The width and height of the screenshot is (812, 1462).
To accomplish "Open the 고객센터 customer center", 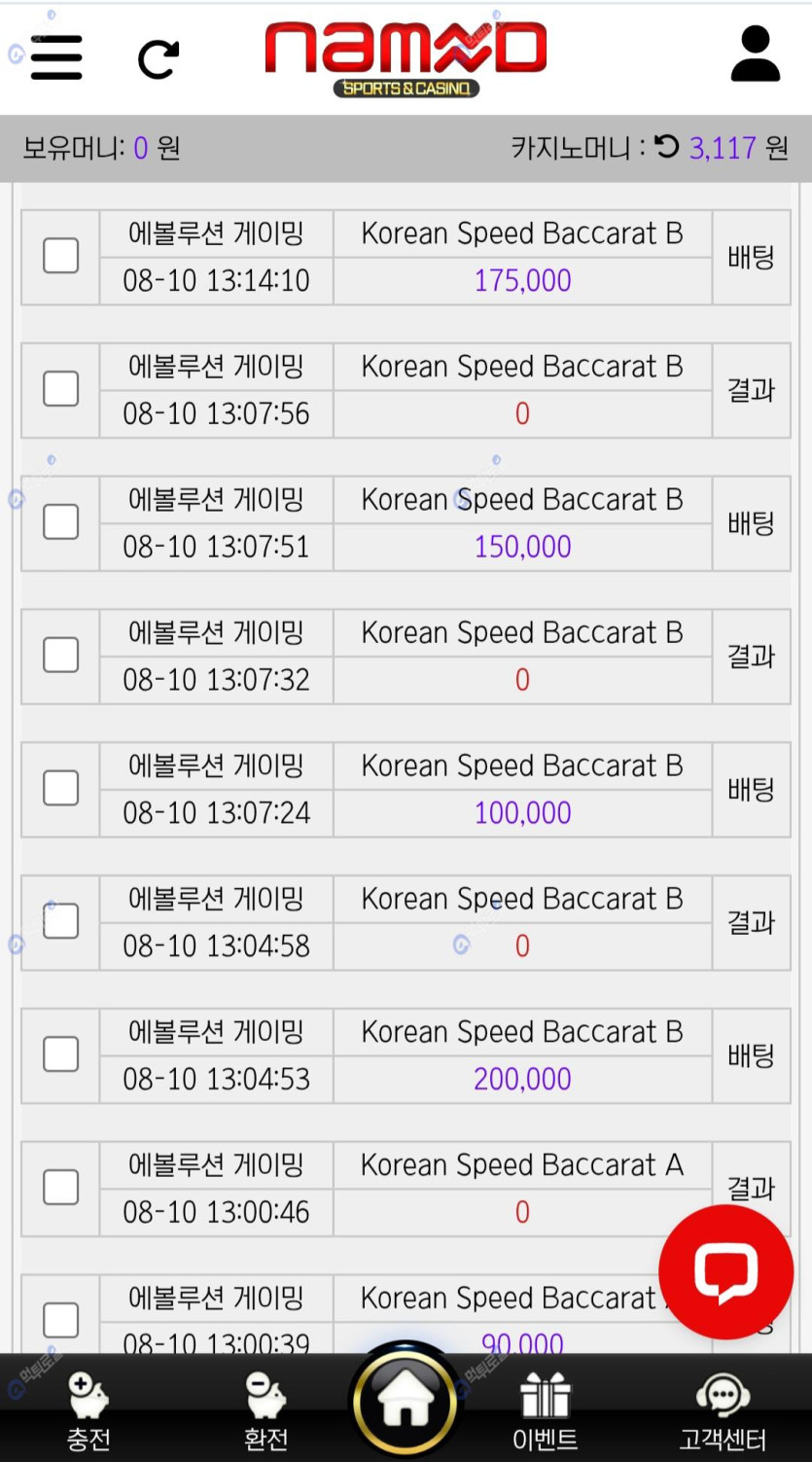I will tap(723, 1410).
